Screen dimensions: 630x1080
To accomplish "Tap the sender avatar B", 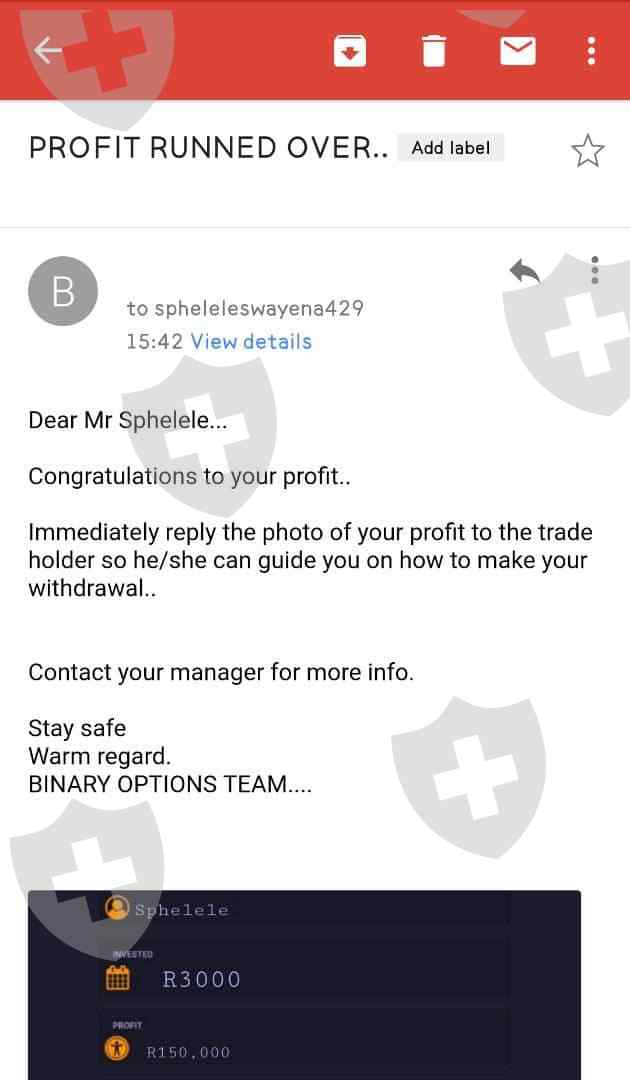I will [63, 291].
